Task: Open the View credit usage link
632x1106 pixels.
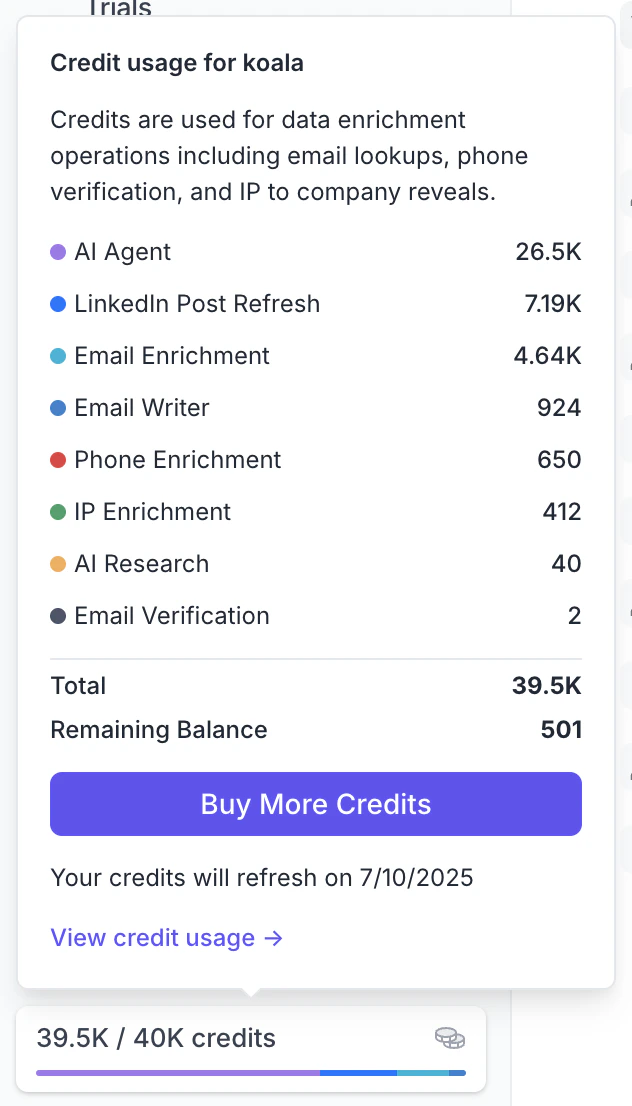Action: [x=166, y=938]
